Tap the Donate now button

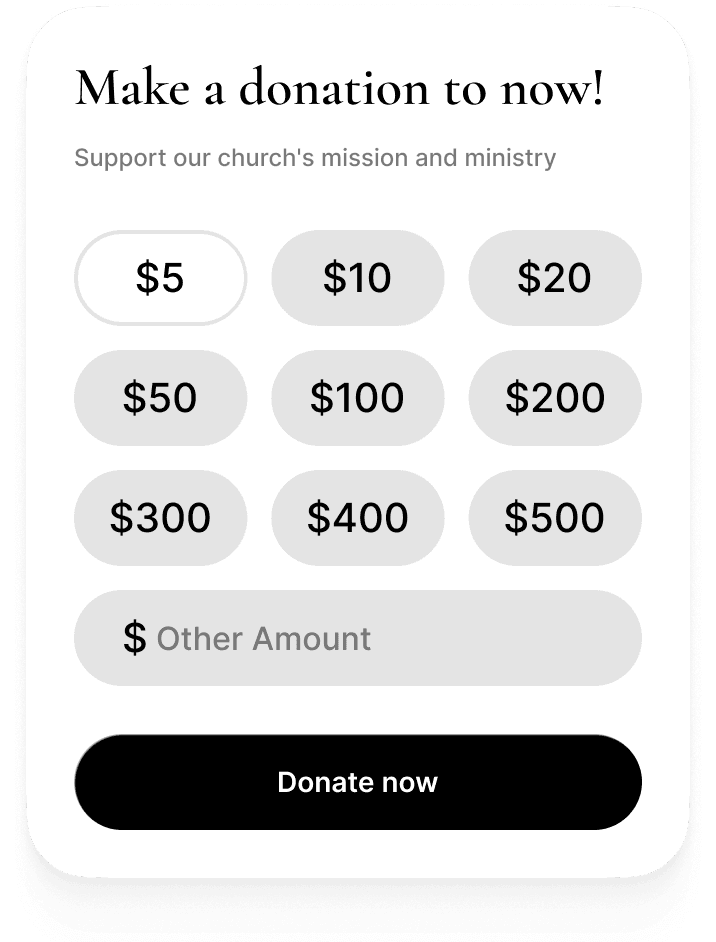[x=357, y=782]
